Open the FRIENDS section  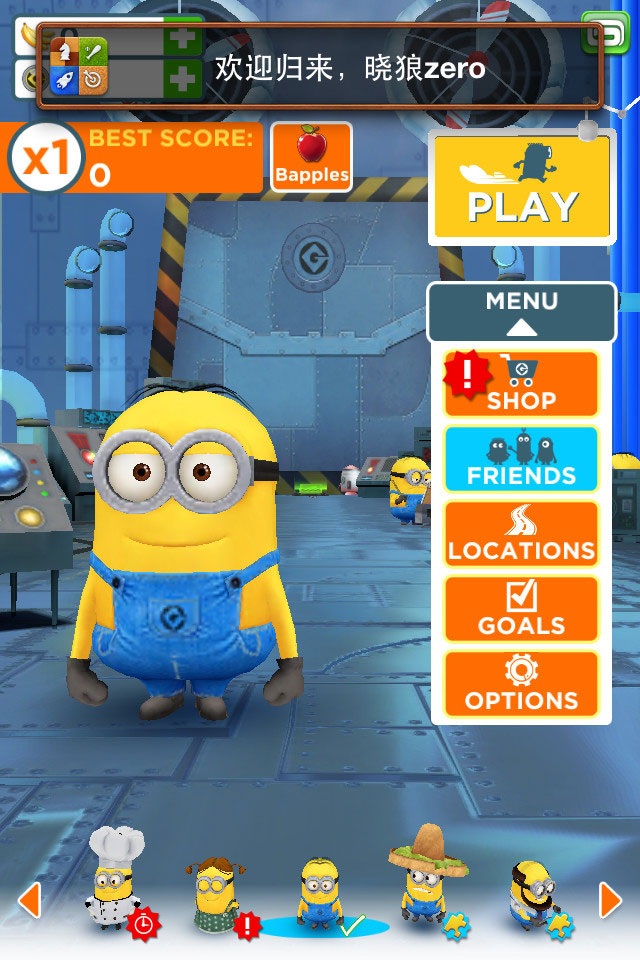pos(521,459)
